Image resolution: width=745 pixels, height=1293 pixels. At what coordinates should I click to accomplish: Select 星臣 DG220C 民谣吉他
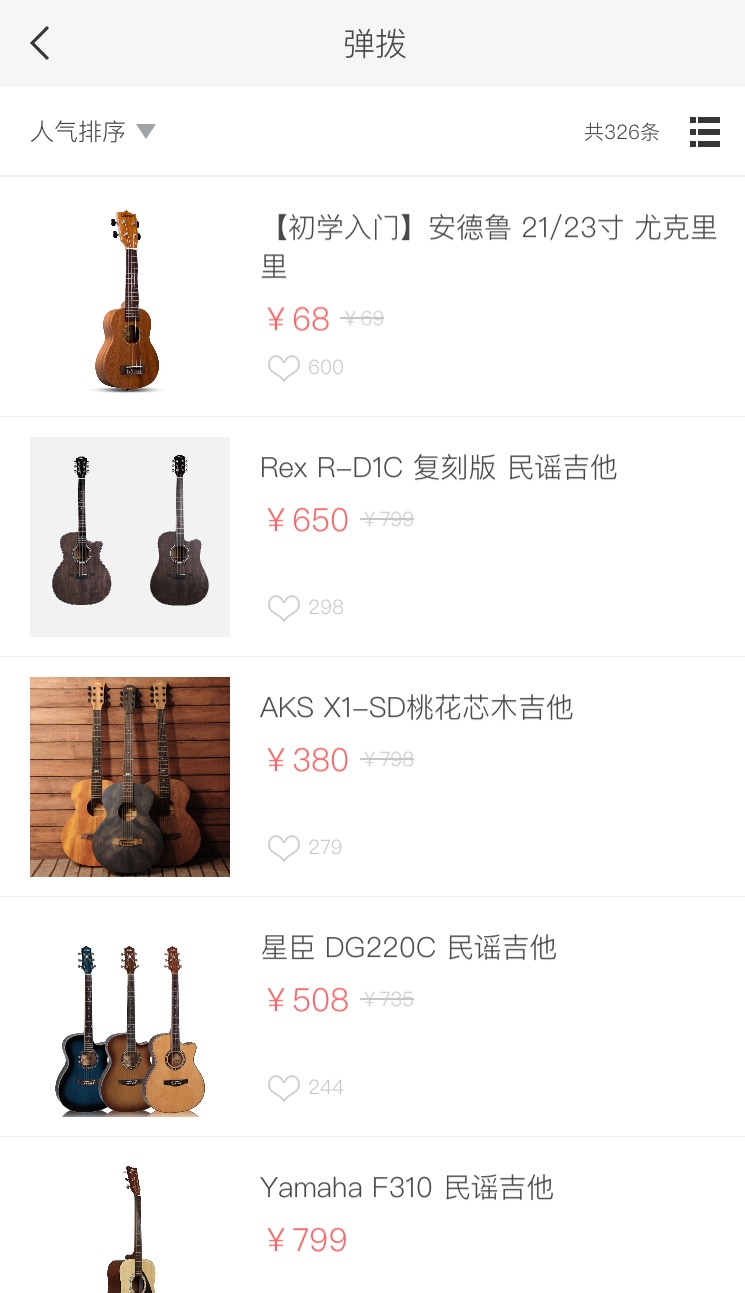pos(408,947)
